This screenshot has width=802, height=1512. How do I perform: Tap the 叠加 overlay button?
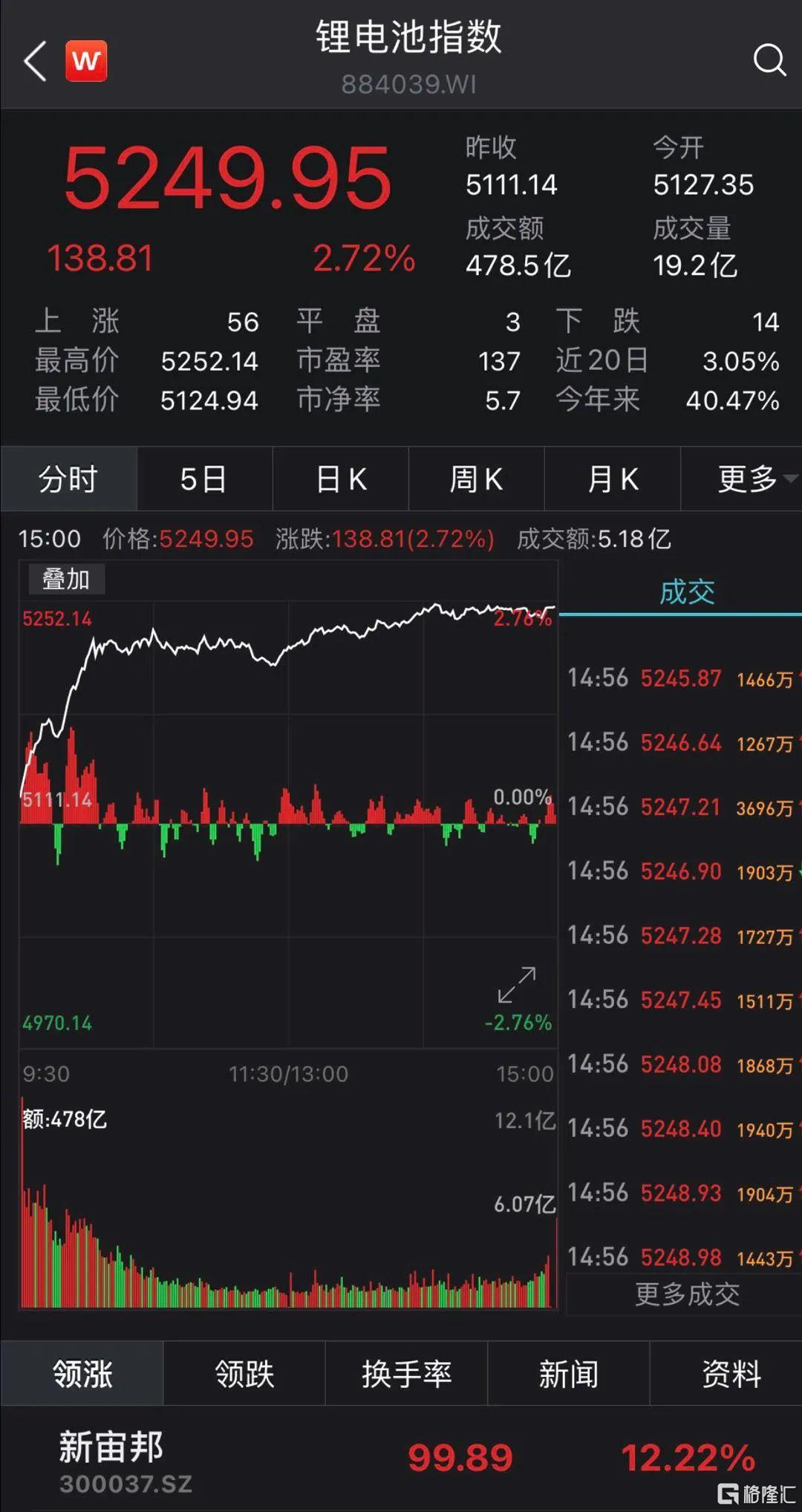pyautogui.click(x=66, y=579)
